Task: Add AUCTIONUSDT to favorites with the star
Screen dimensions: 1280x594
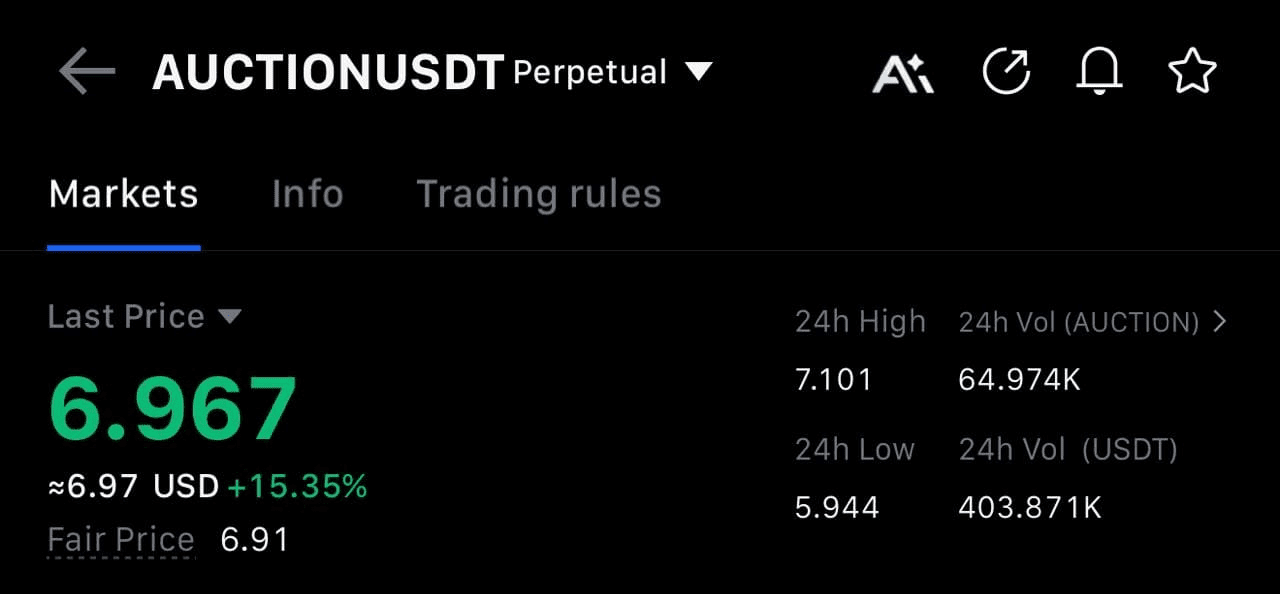Action: tap(1192, 73)
